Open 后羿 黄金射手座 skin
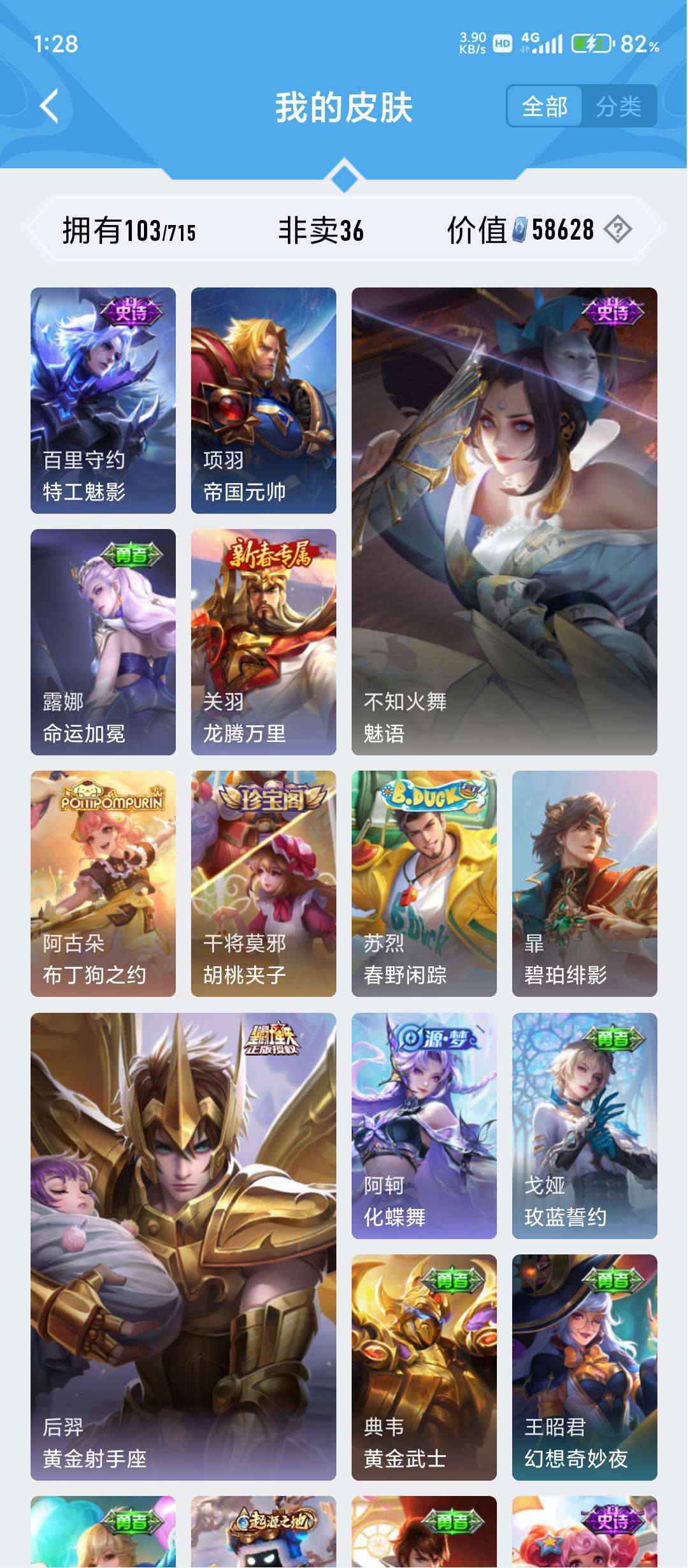This screenshot has height=1568, width=688. pos(183,1246)
